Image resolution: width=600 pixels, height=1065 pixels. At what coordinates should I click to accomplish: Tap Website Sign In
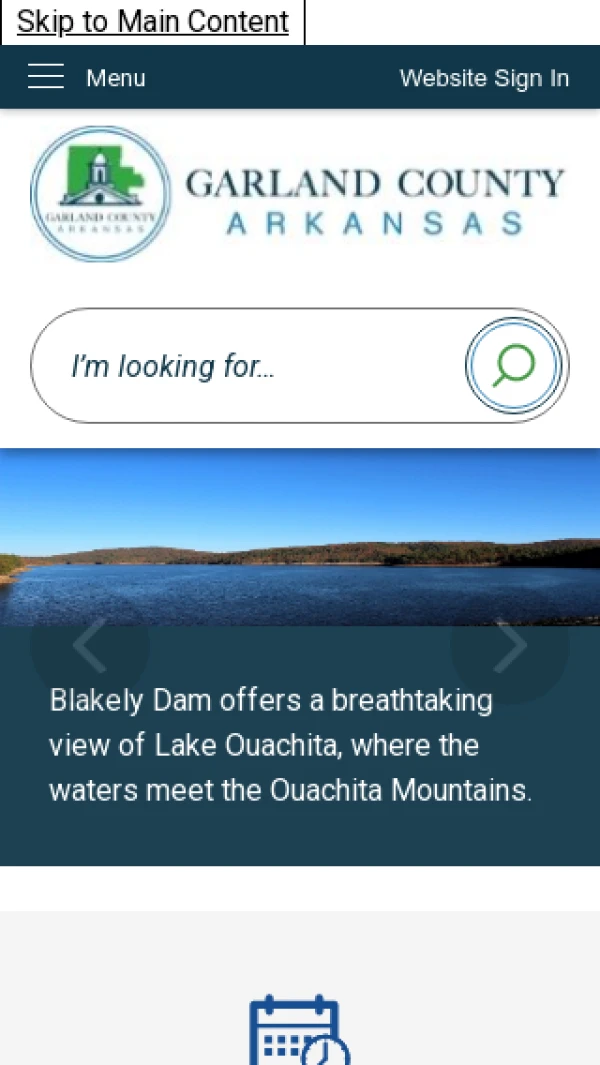pyautogui.click(x=484, y=78)
